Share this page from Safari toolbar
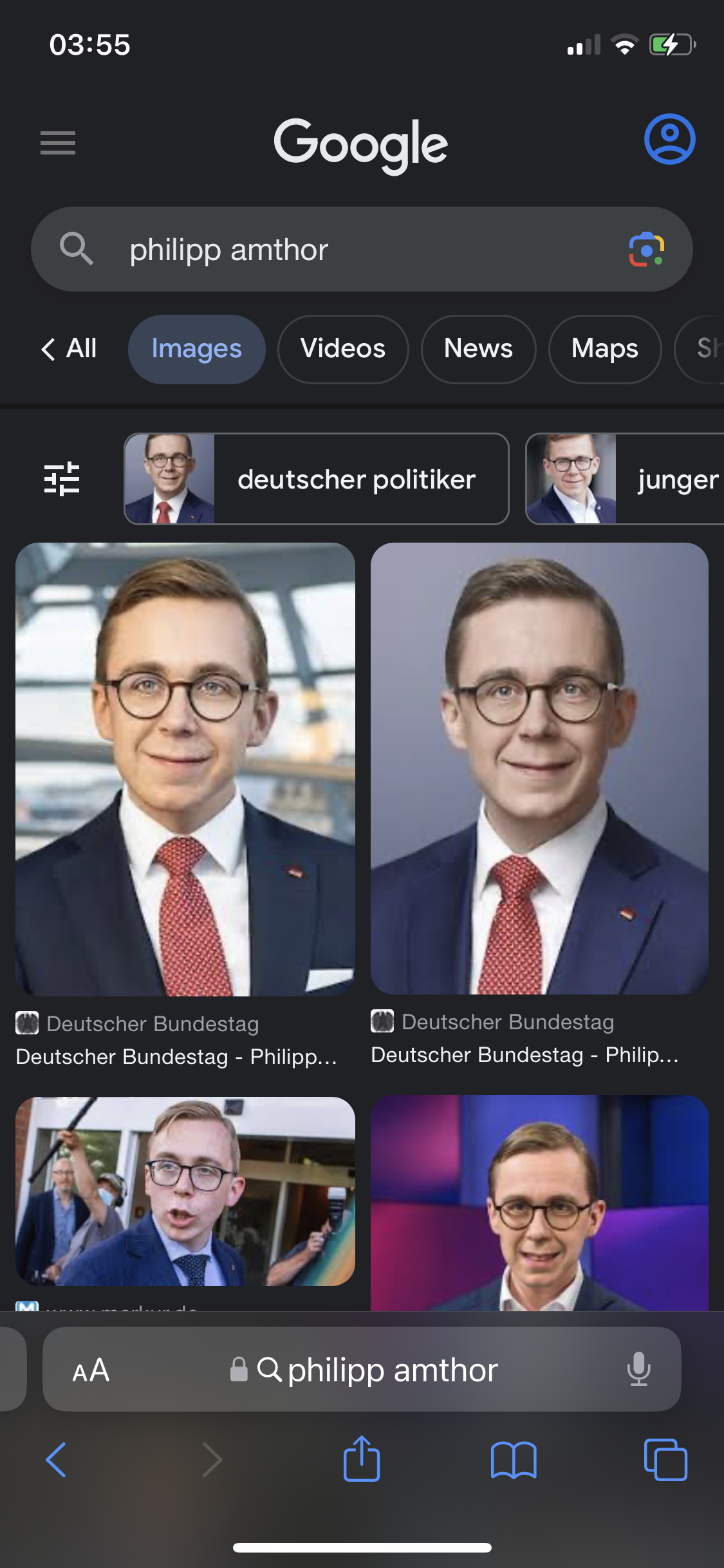 [362, 1459]
